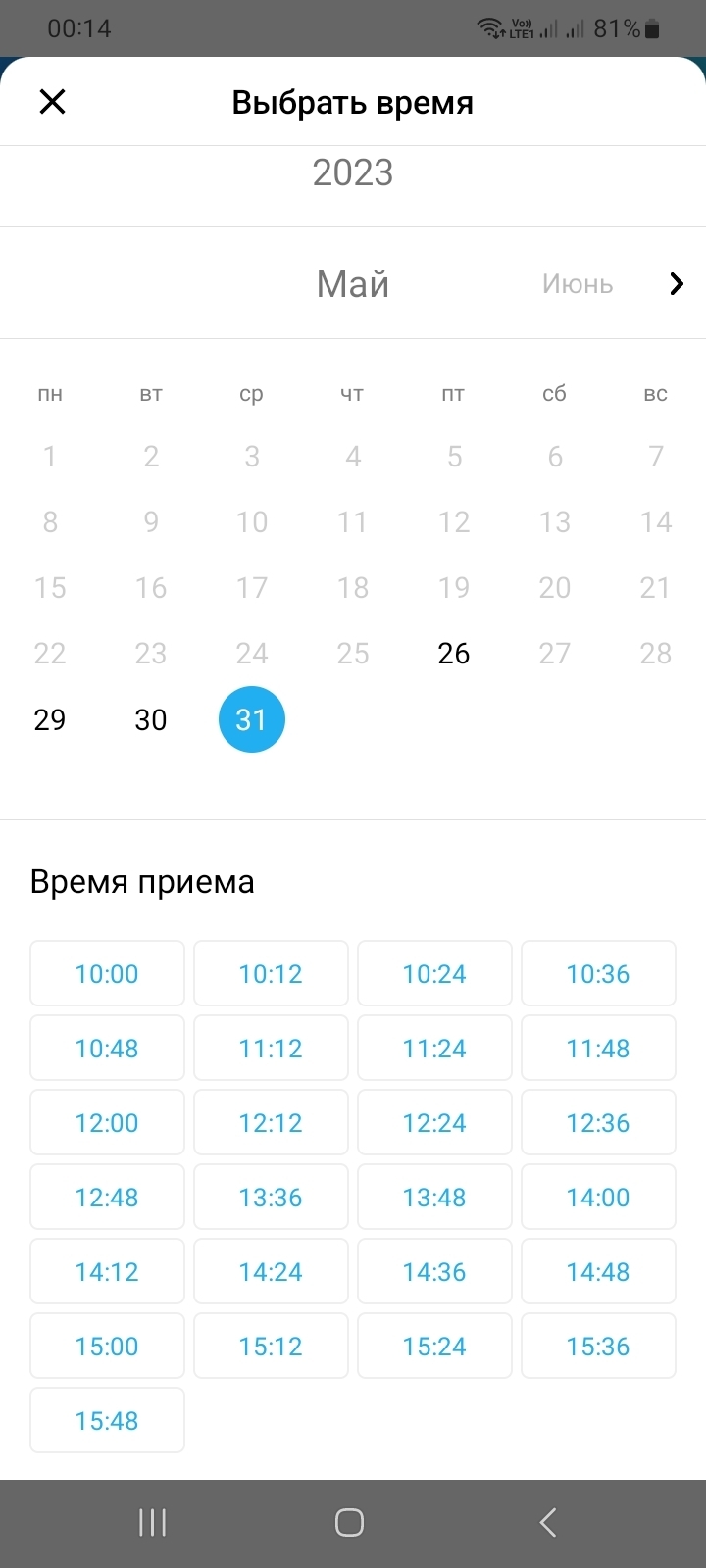Choose the 15:36 appointment time
This screenshot has width=706, height=1568.
coord(598,1346)
